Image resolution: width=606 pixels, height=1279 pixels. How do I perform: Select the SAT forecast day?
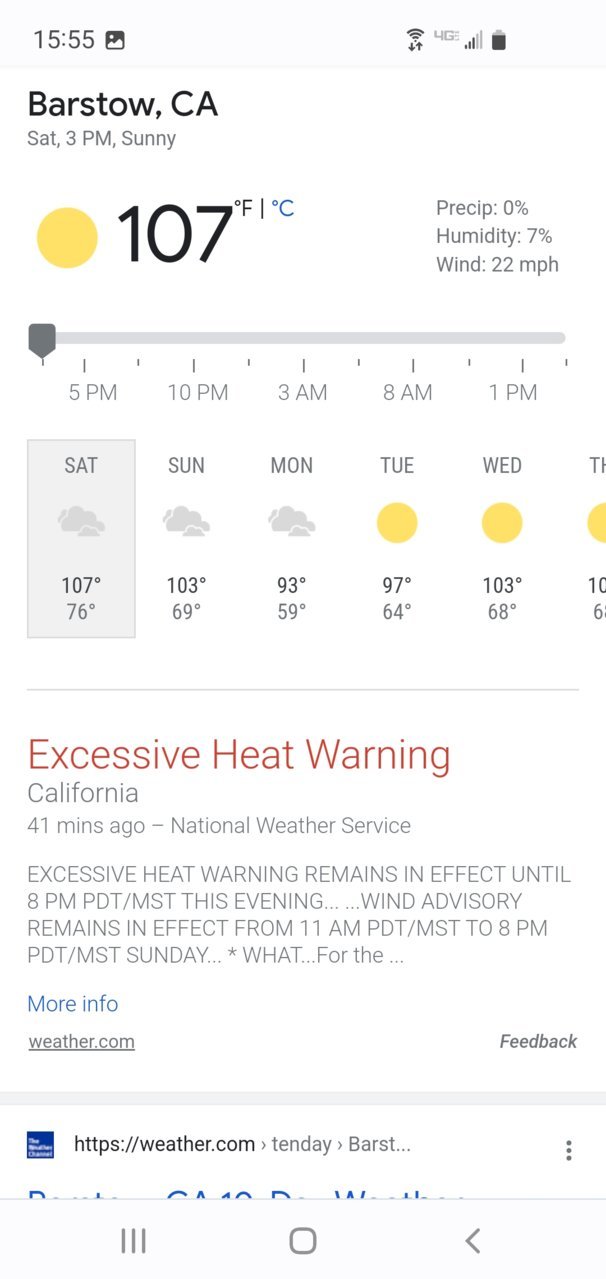[81, 539]
